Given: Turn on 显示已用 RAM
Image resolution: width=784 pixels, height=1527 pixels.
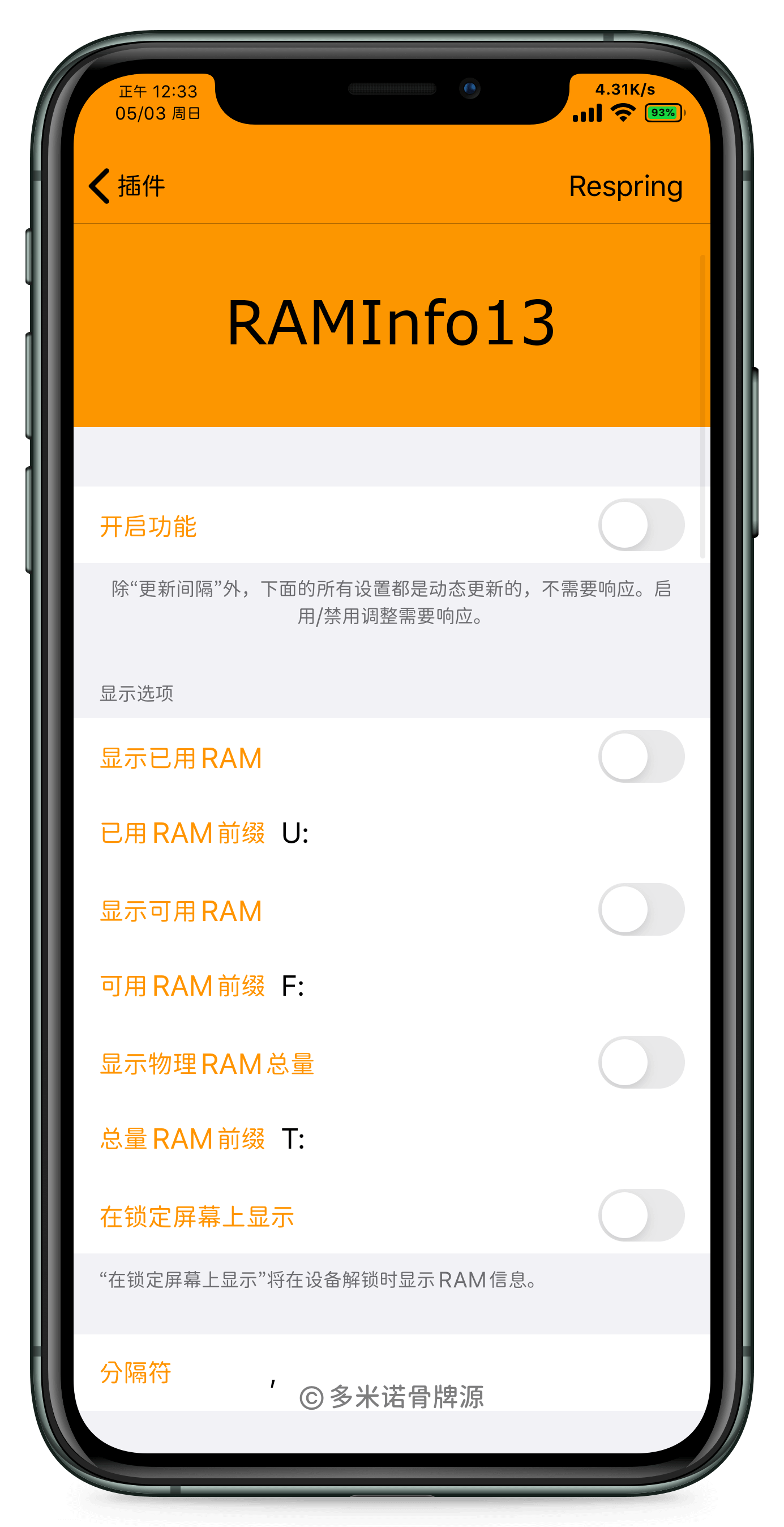Looking at the screenshot, I should pos(641,757).
